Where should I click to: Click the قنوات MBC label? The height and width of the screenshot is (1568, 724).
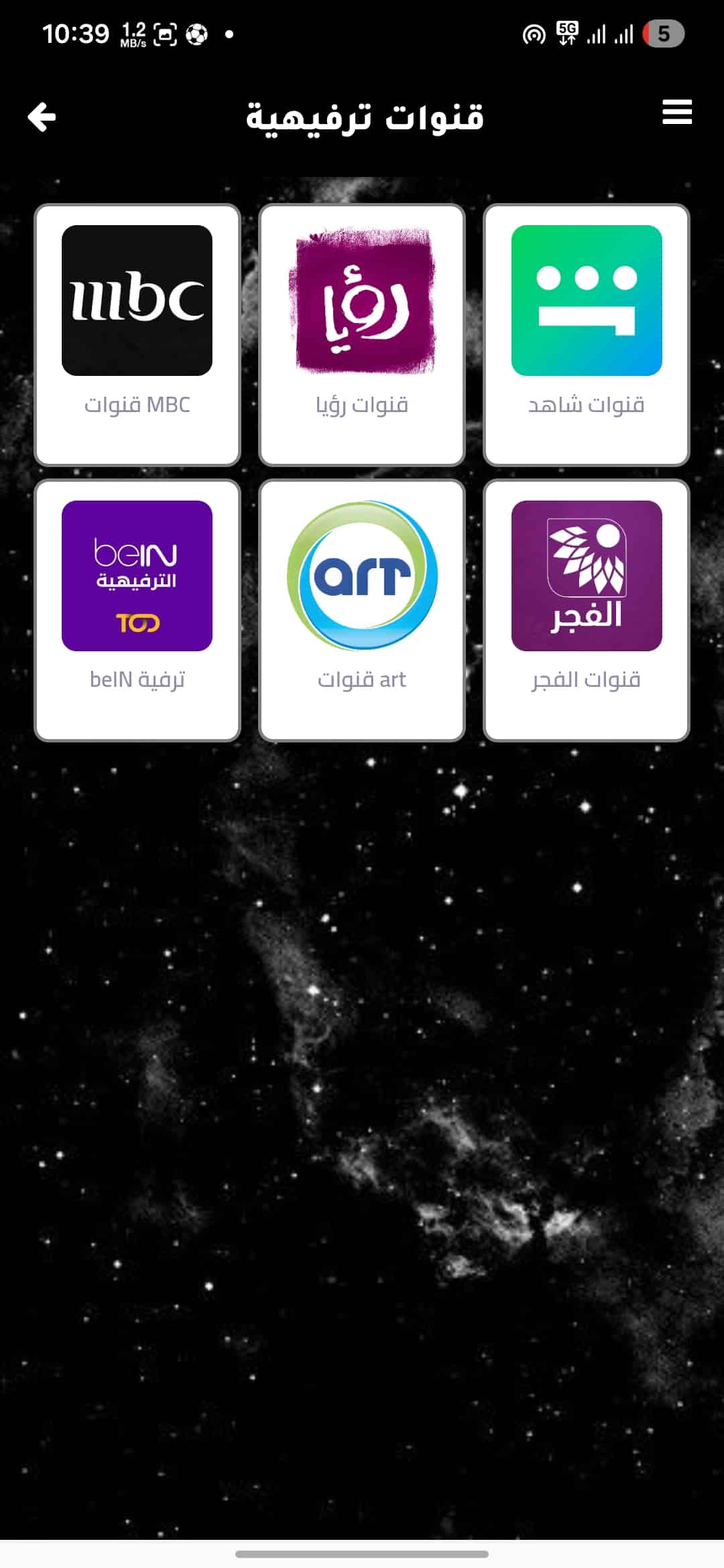tap(137, 403)
